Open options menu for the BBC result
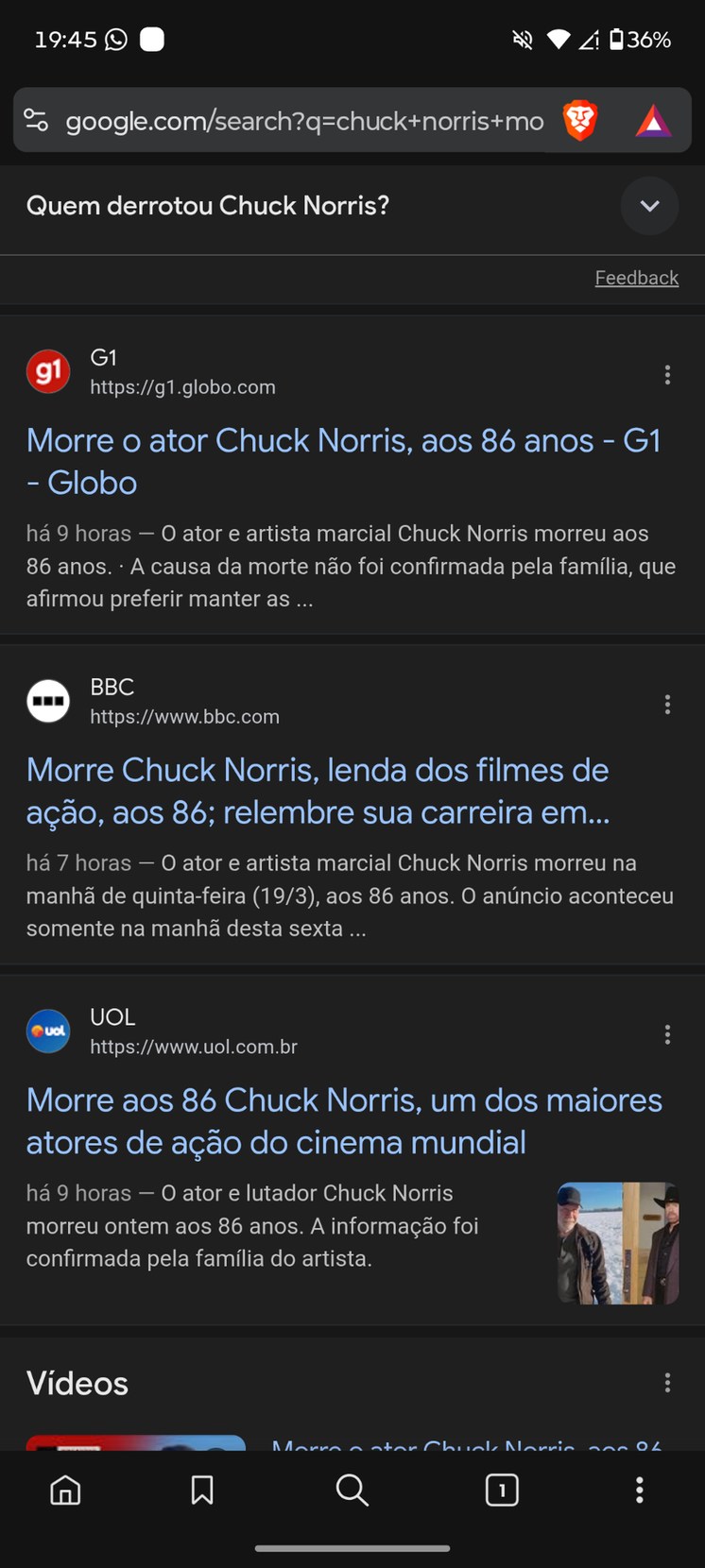The width and height of the screenshot is (705, 1568). click(x=667, y=704)
